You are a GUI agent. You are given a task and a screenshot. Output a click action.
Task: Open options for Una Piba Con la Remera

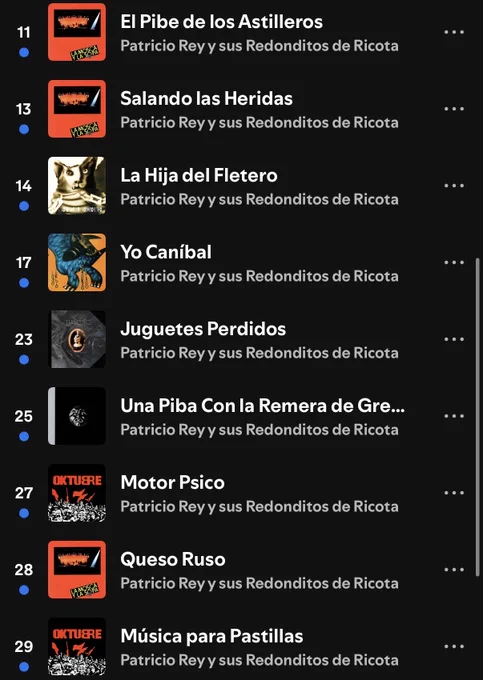(454, 416)
